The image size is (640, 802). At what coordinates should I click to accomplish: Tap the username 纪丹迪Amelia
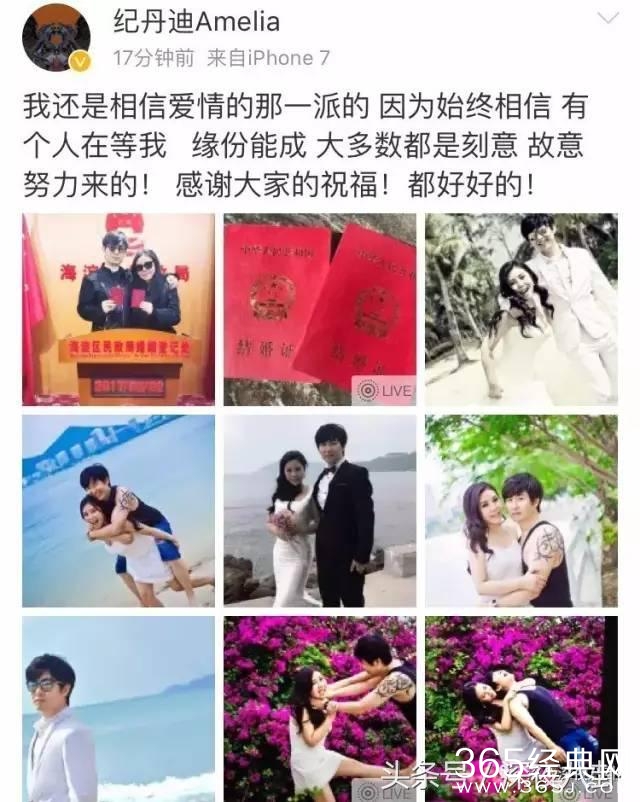pos(196,20)
